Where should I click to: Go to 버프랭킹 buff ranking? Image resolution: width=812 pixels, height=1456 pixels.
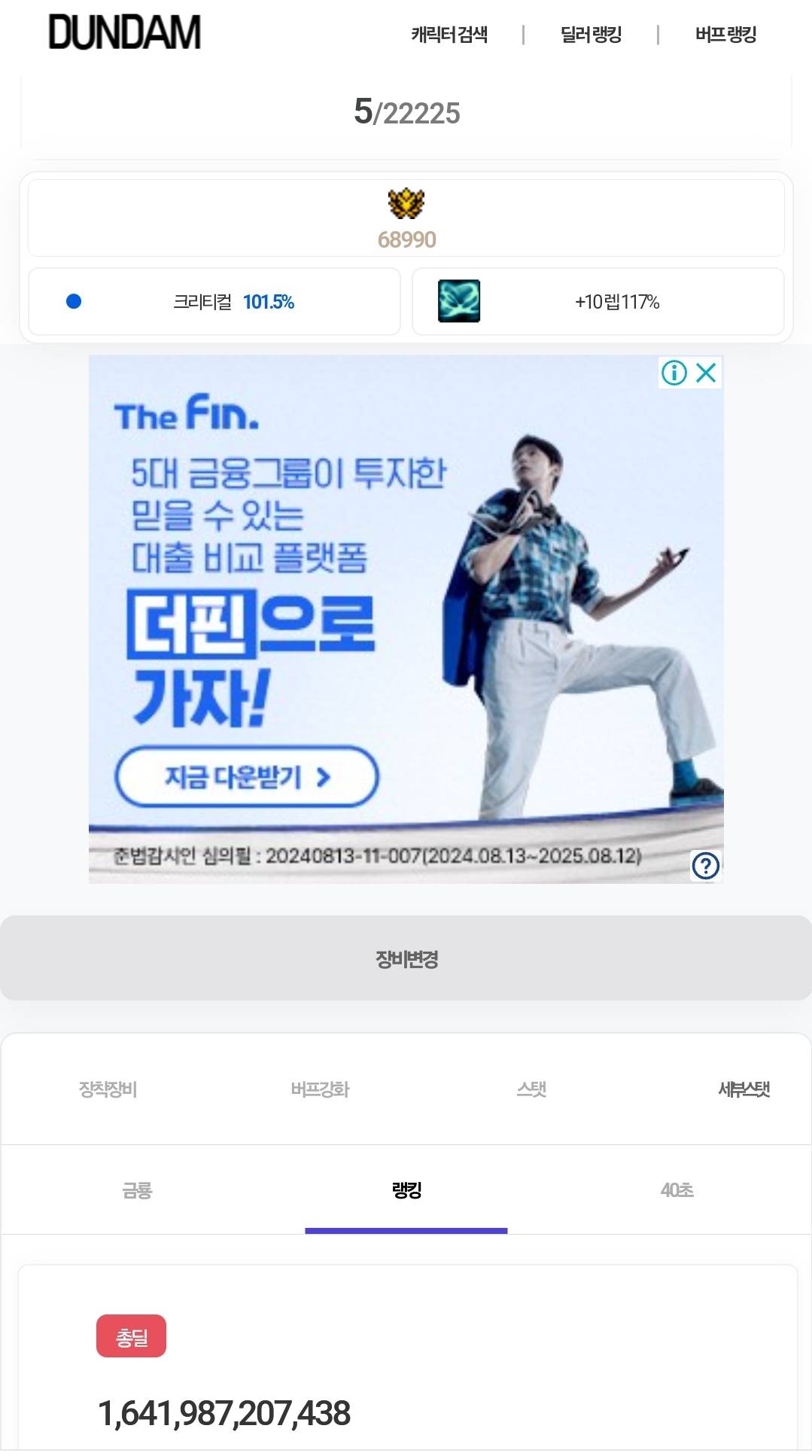click(725, 35)
